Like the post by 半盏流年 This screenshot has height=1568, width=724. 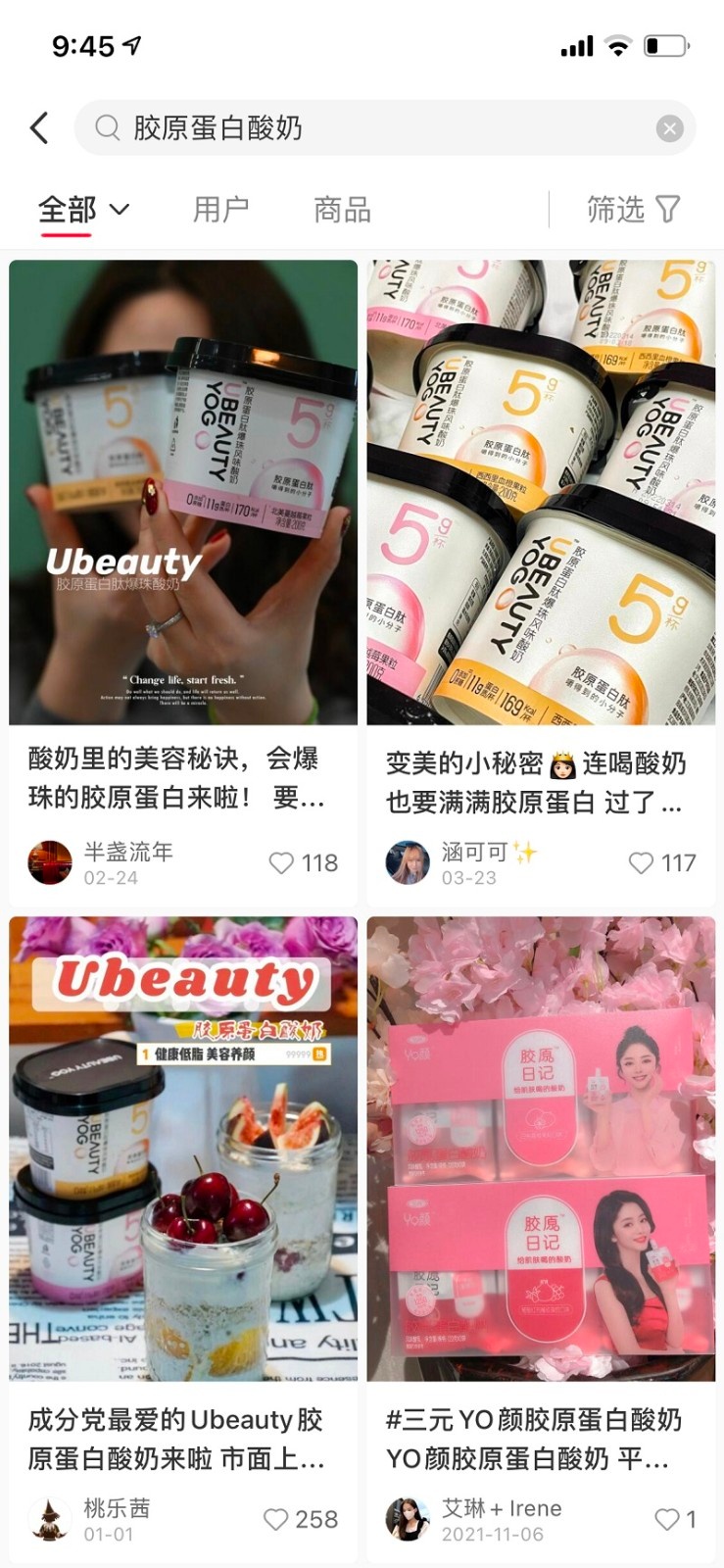[x=282, y=862]
